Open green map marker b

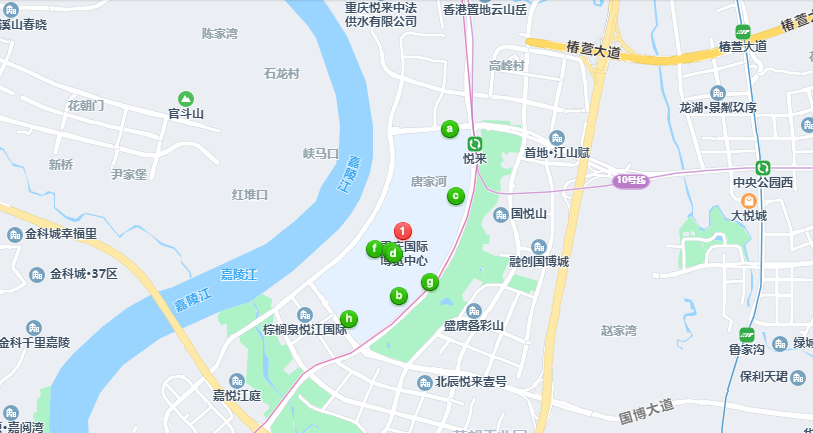pos(398,295)
